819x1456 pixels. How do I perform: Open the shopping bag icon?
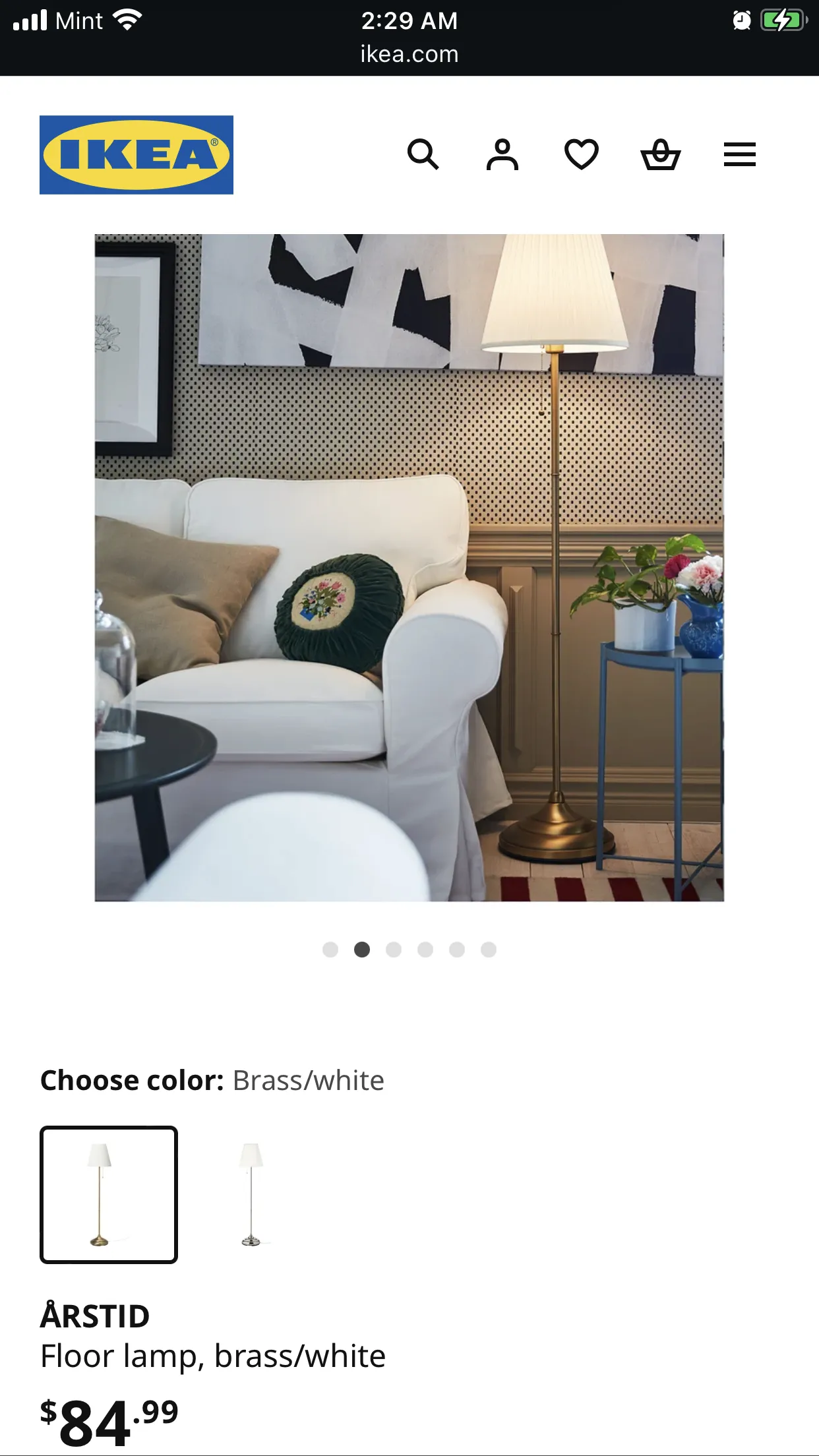click(661, 155)
